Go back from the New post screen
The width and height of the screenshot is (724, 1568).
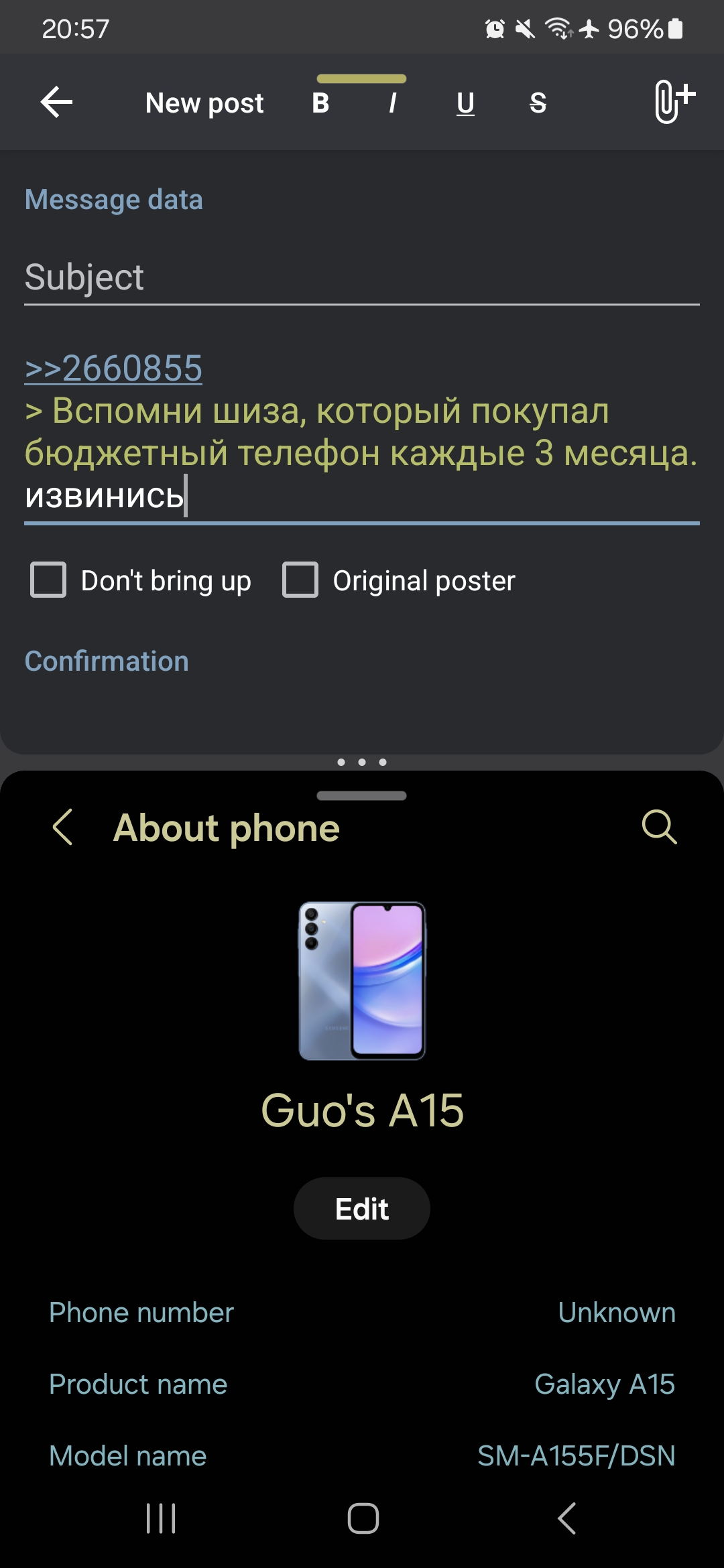[57, 103]
